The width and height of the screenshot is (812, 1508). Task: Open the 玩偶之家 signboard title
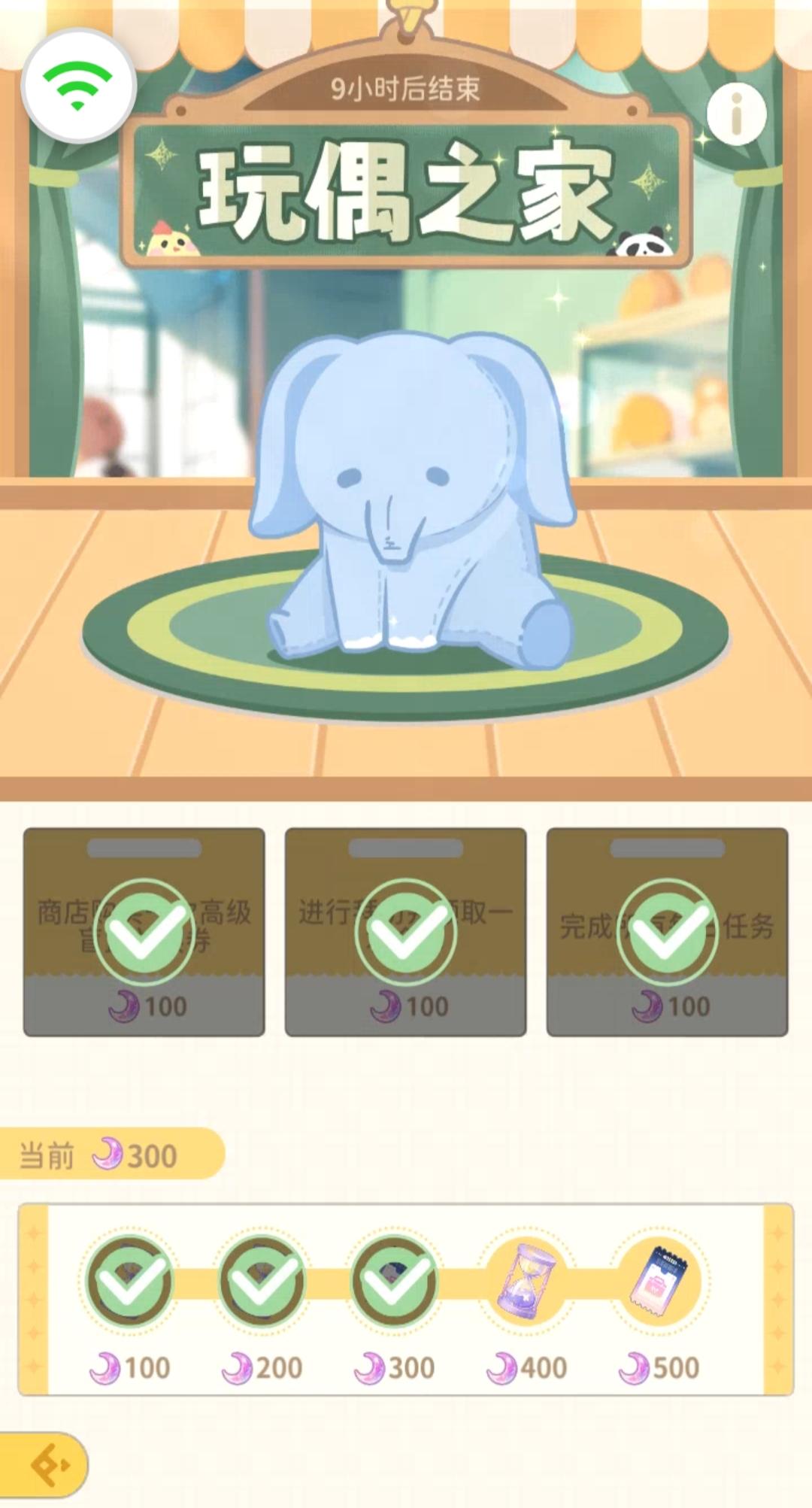[x=406, y=190]
